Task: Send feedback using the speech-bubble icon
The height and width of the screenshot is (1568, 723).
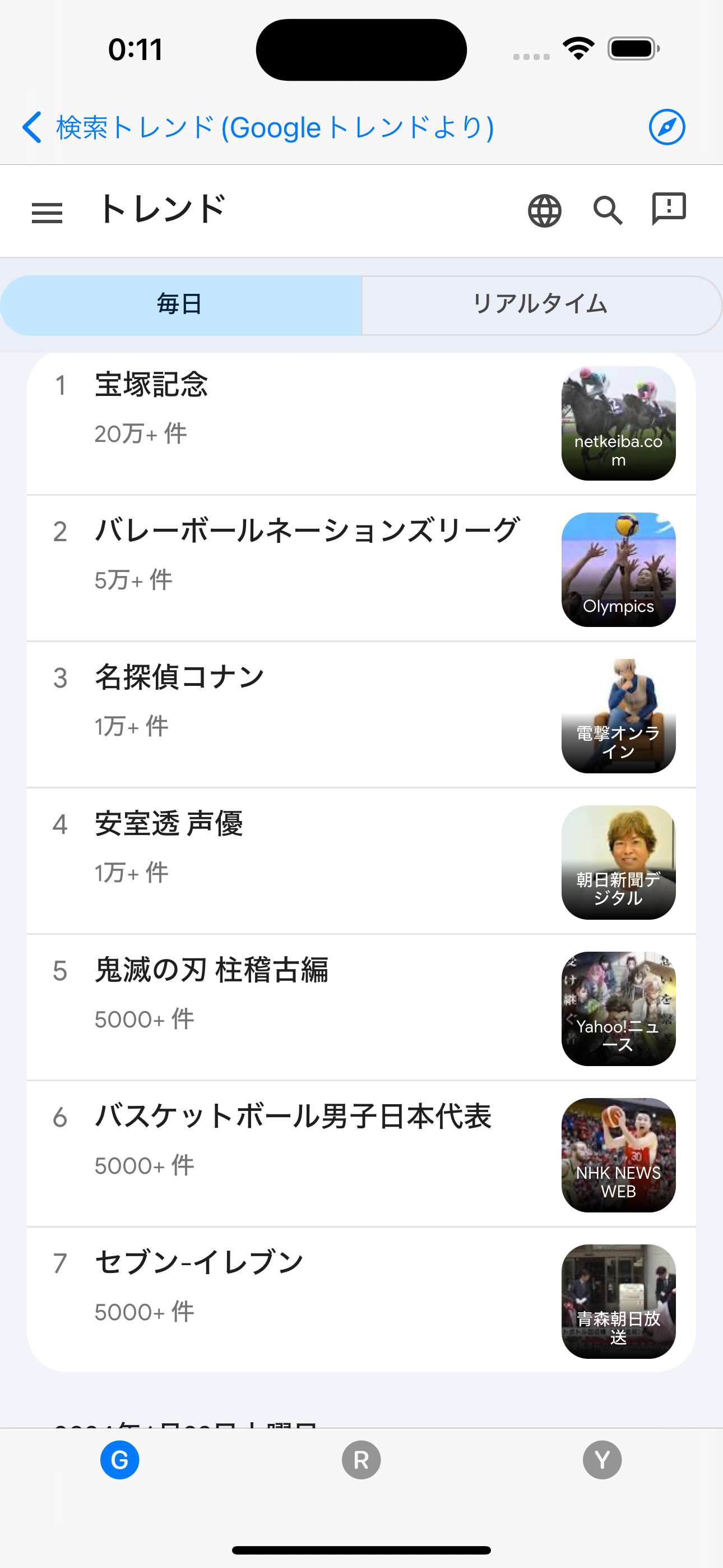Action: tap(669, 209)
